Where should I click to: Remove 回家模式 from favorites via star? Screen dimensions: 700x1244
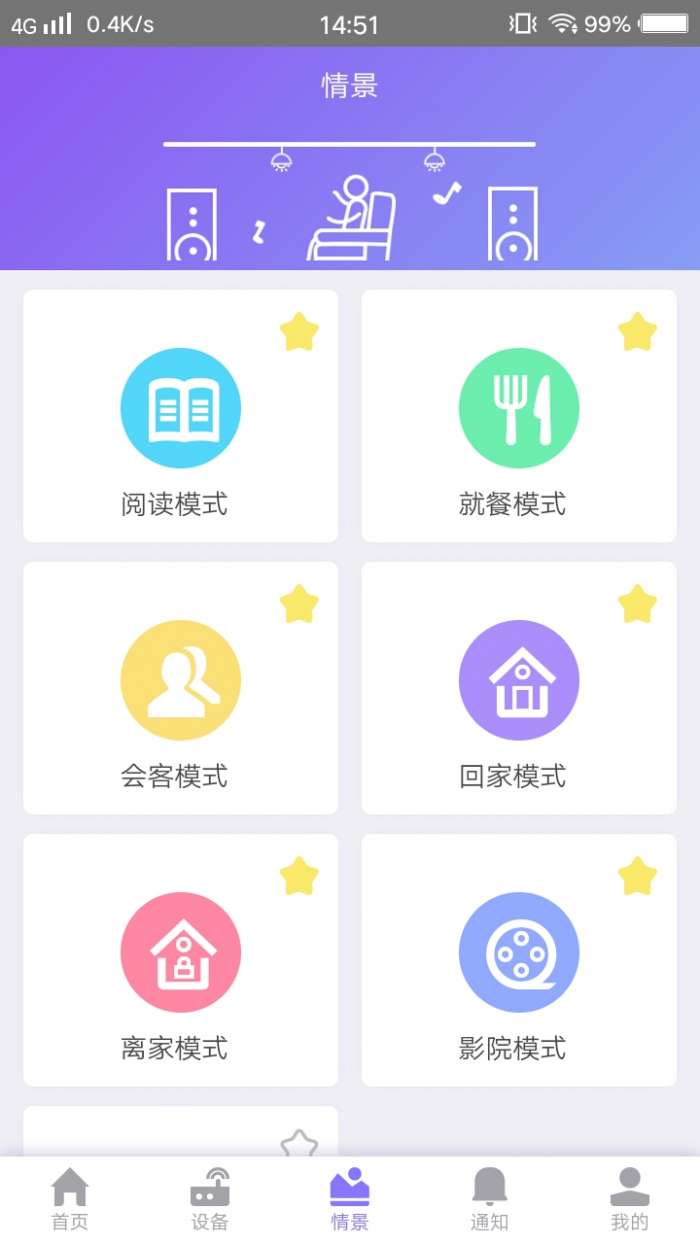pyautogui.click(x=637, y=604)
